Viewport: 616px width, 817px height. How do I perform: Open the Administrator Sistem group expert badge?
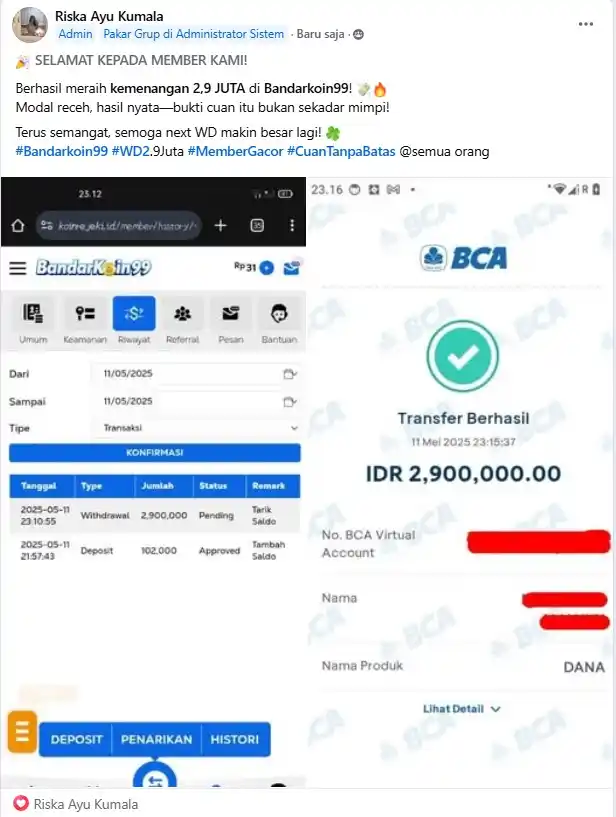click(x=194, y=34)
